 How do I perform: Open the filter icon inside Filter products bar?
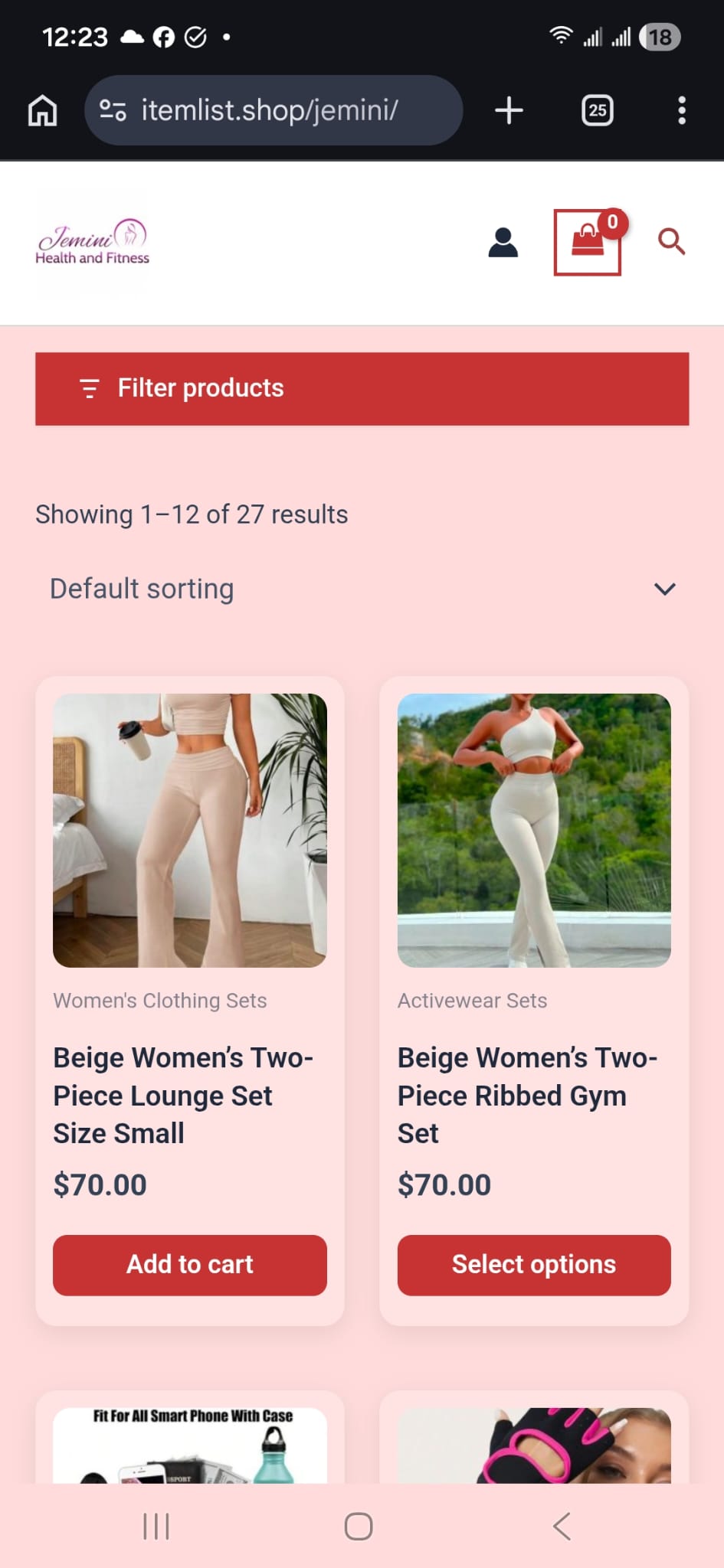click(x=90, y=388)
